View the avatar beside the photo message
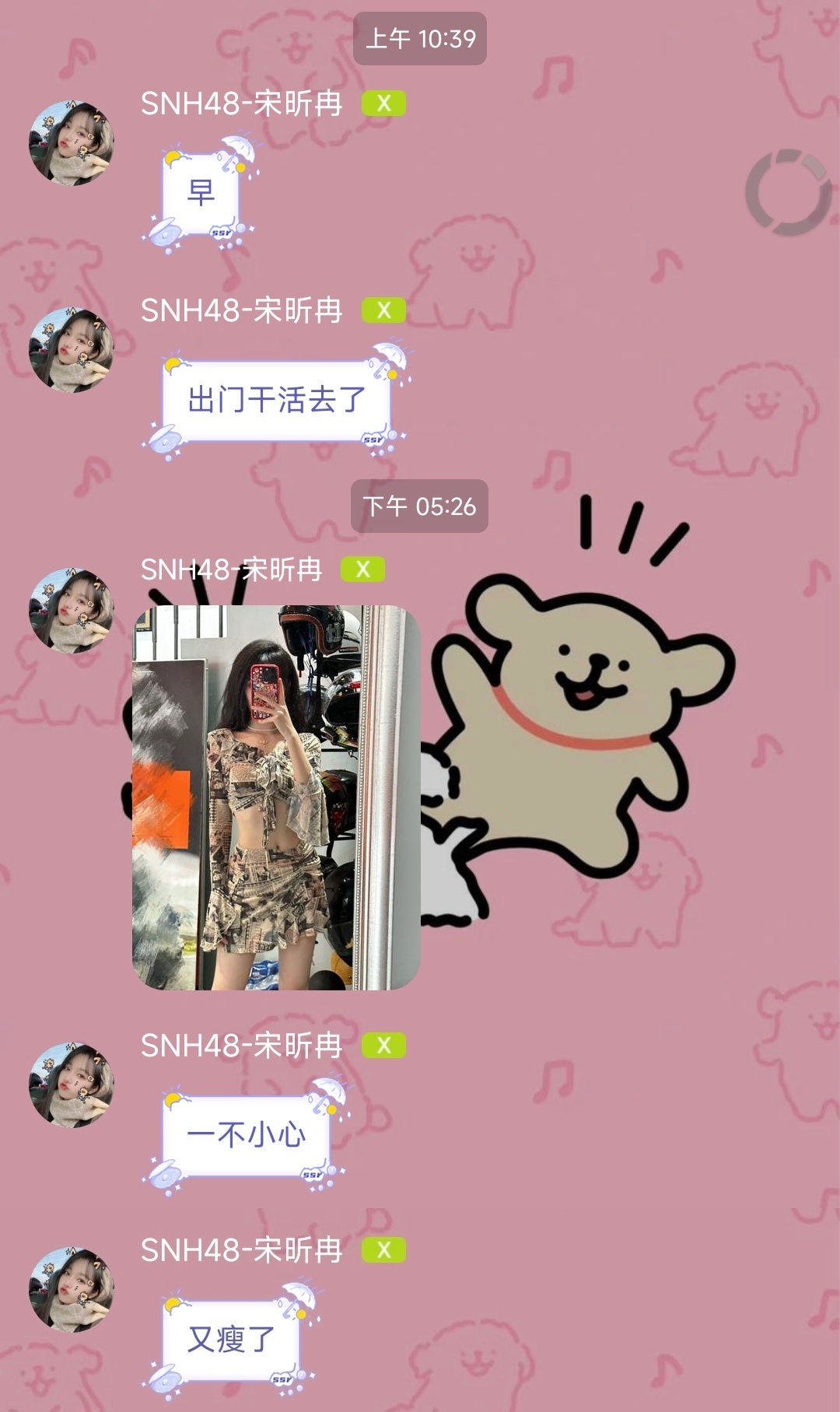840x1412 pixels. [x=72, y=609]
